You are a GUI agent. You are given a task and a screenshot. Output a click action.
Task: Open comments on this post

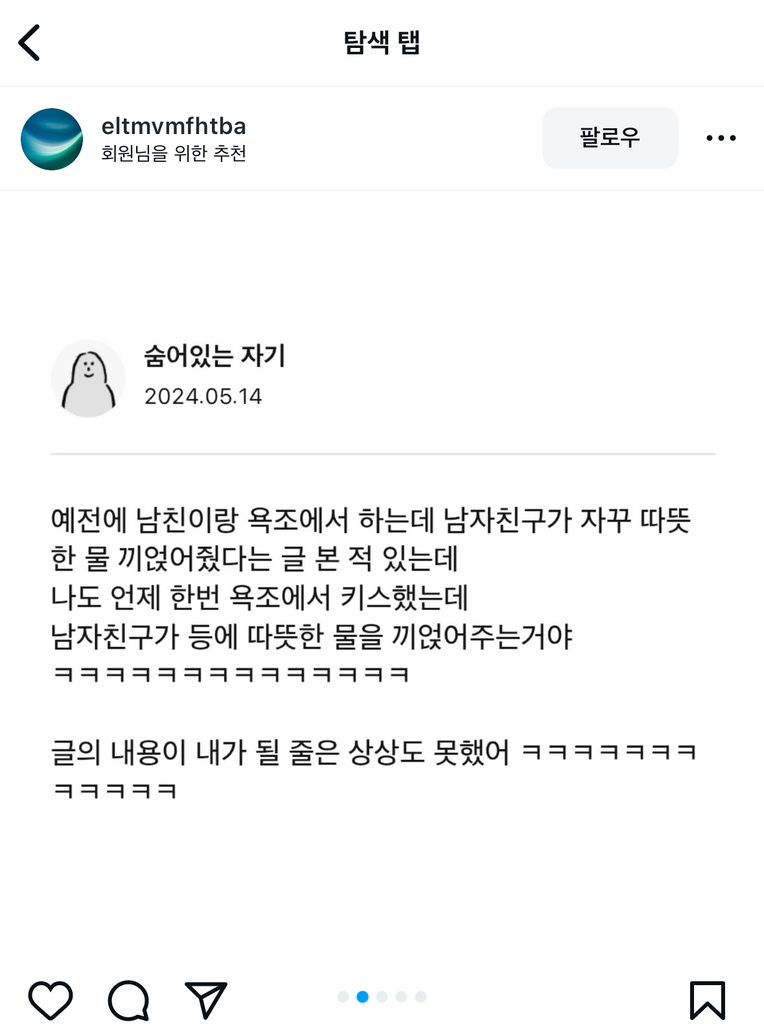(128, 999)
